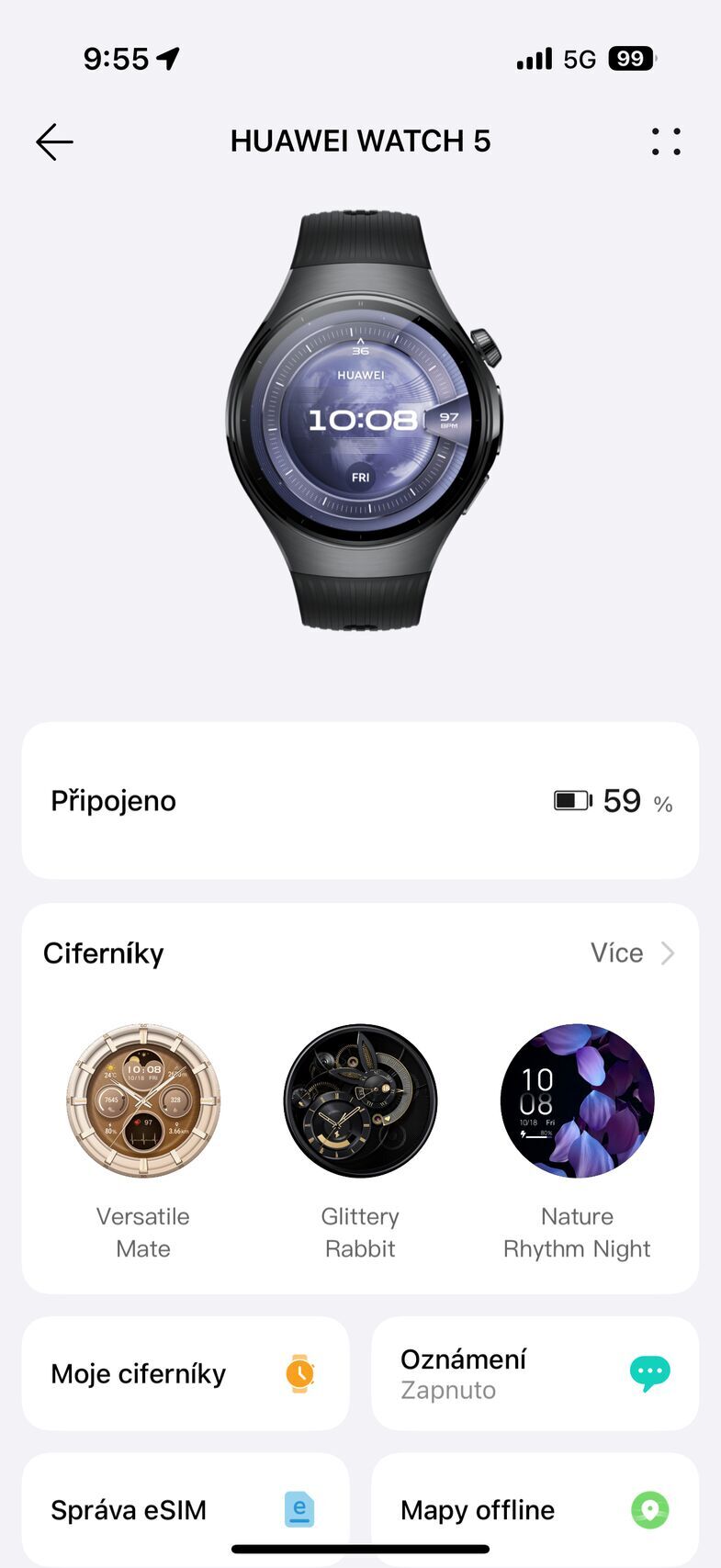Tap the Připojeno connection status card
721x1568 pixels.
[360, 800]
